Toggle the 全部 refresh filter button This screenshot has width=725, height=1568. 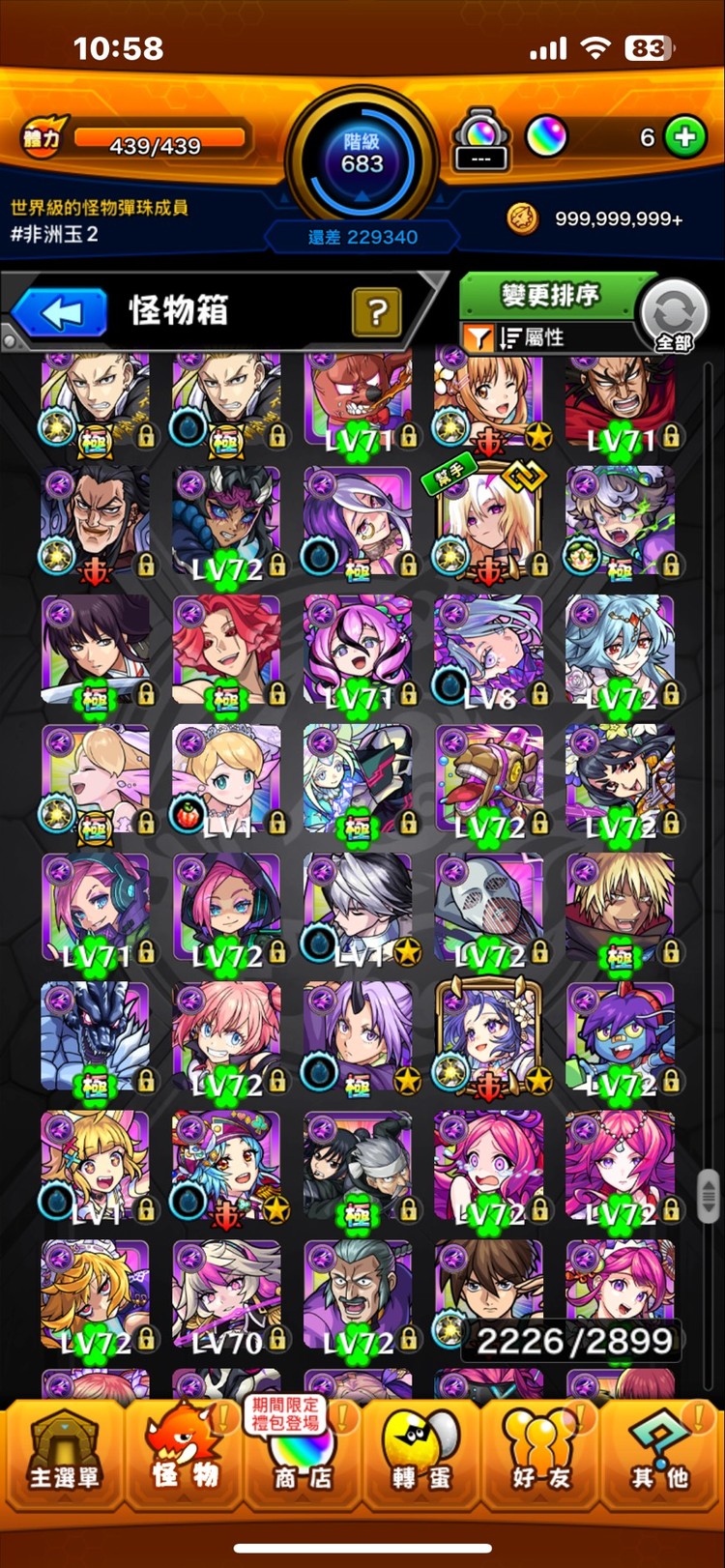[x=674, y=315]
